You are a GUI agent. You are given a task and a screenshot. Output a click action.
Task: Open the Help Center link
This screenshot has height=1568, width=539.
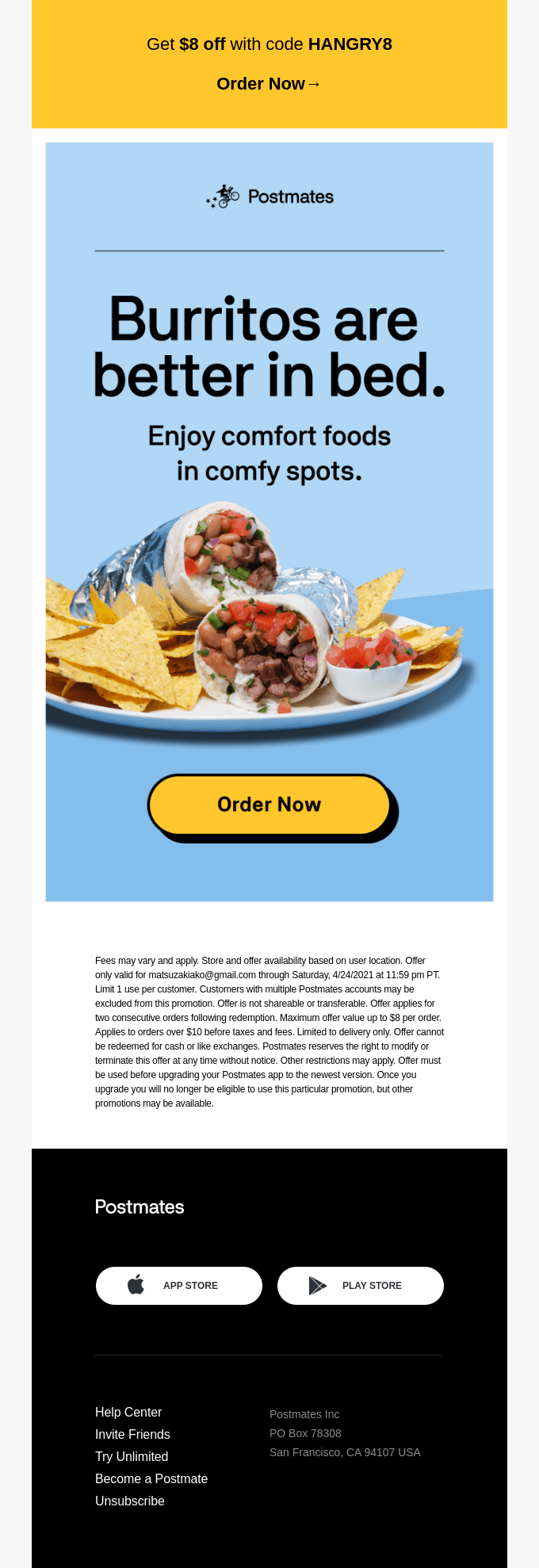point(128,1412)
